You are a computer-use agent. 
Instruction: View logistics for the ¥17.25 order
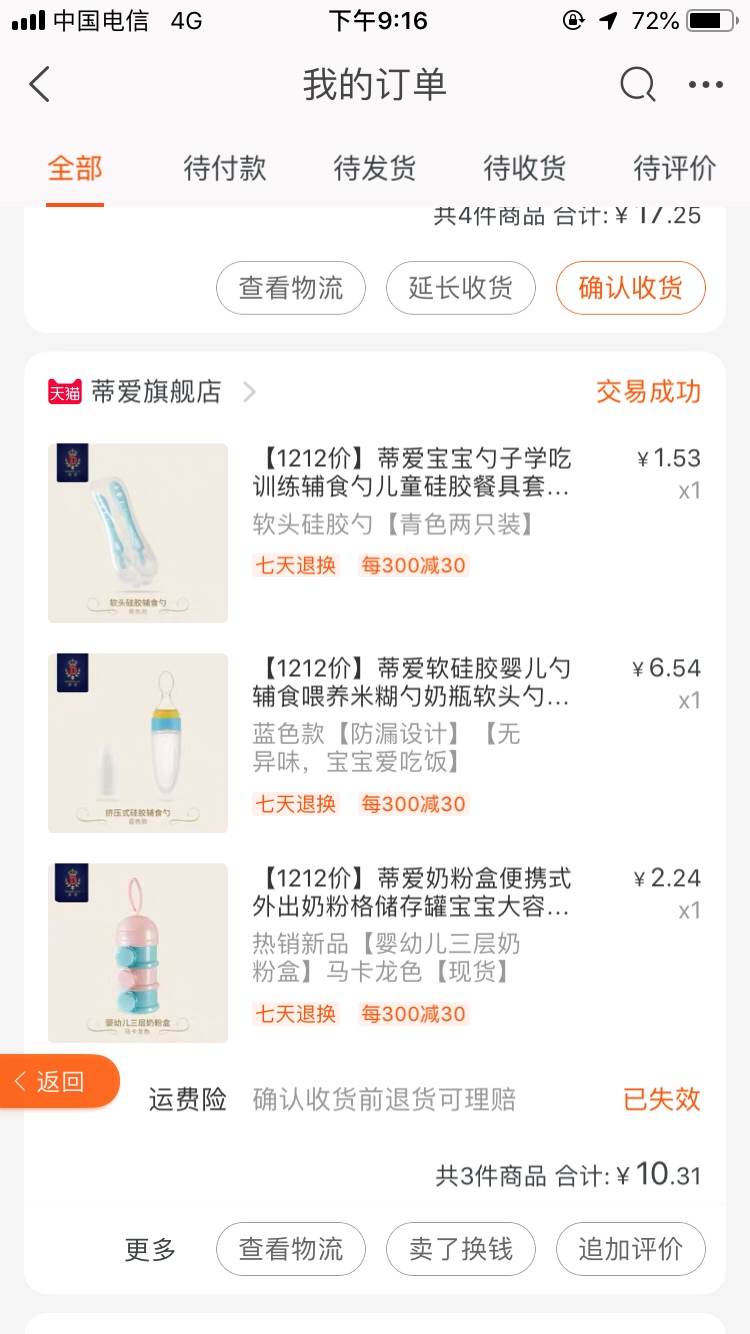point(291,288)
